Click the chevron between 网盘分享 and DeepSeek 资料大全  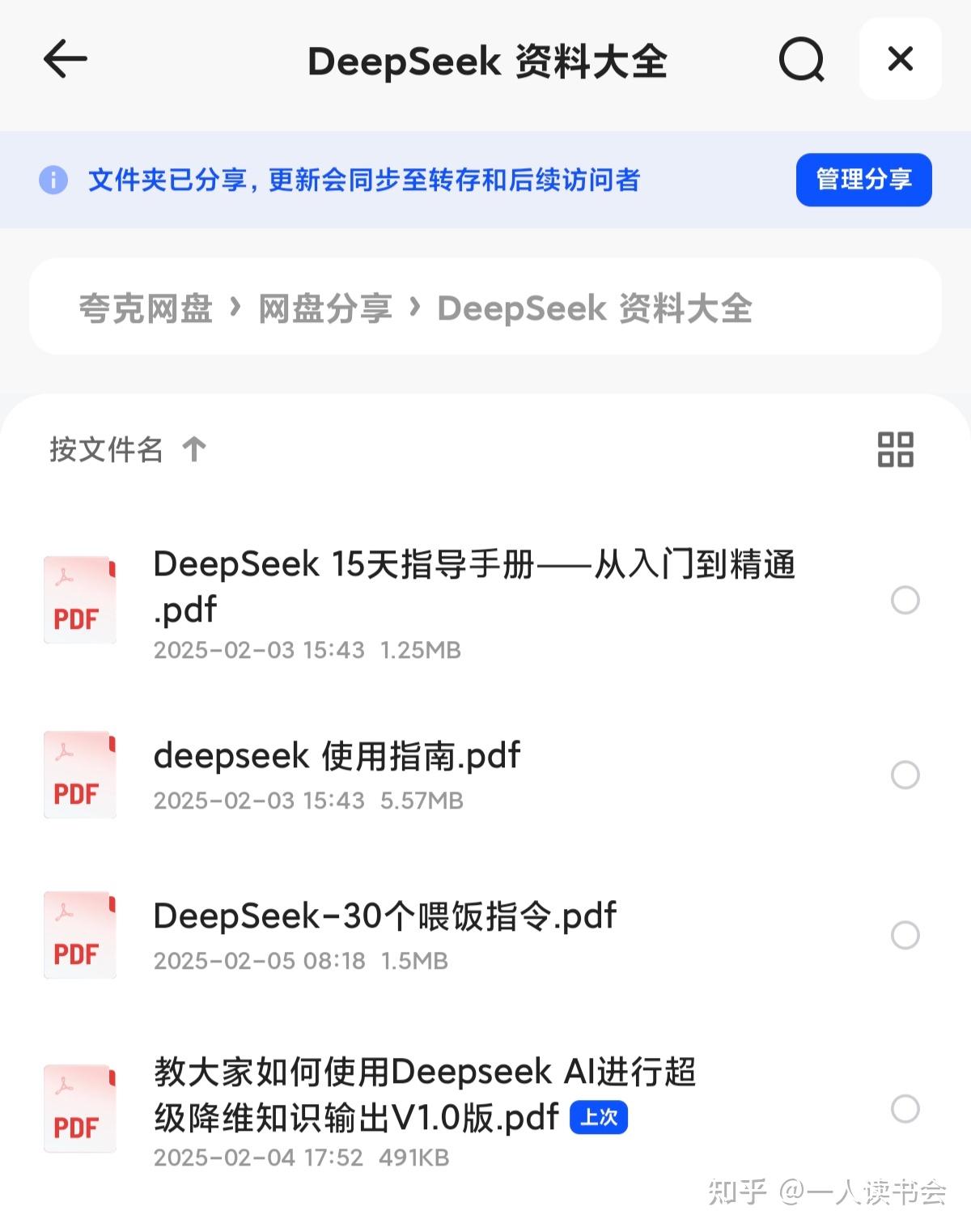415,308
